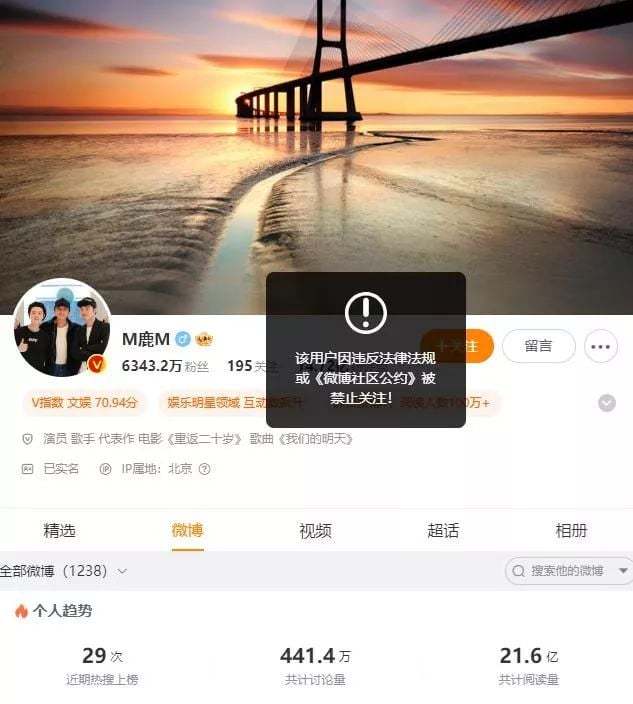This screenshot has width=633, height=704.
Task: Search in 搜索他的微博 field
Action: tap(565, 571)
